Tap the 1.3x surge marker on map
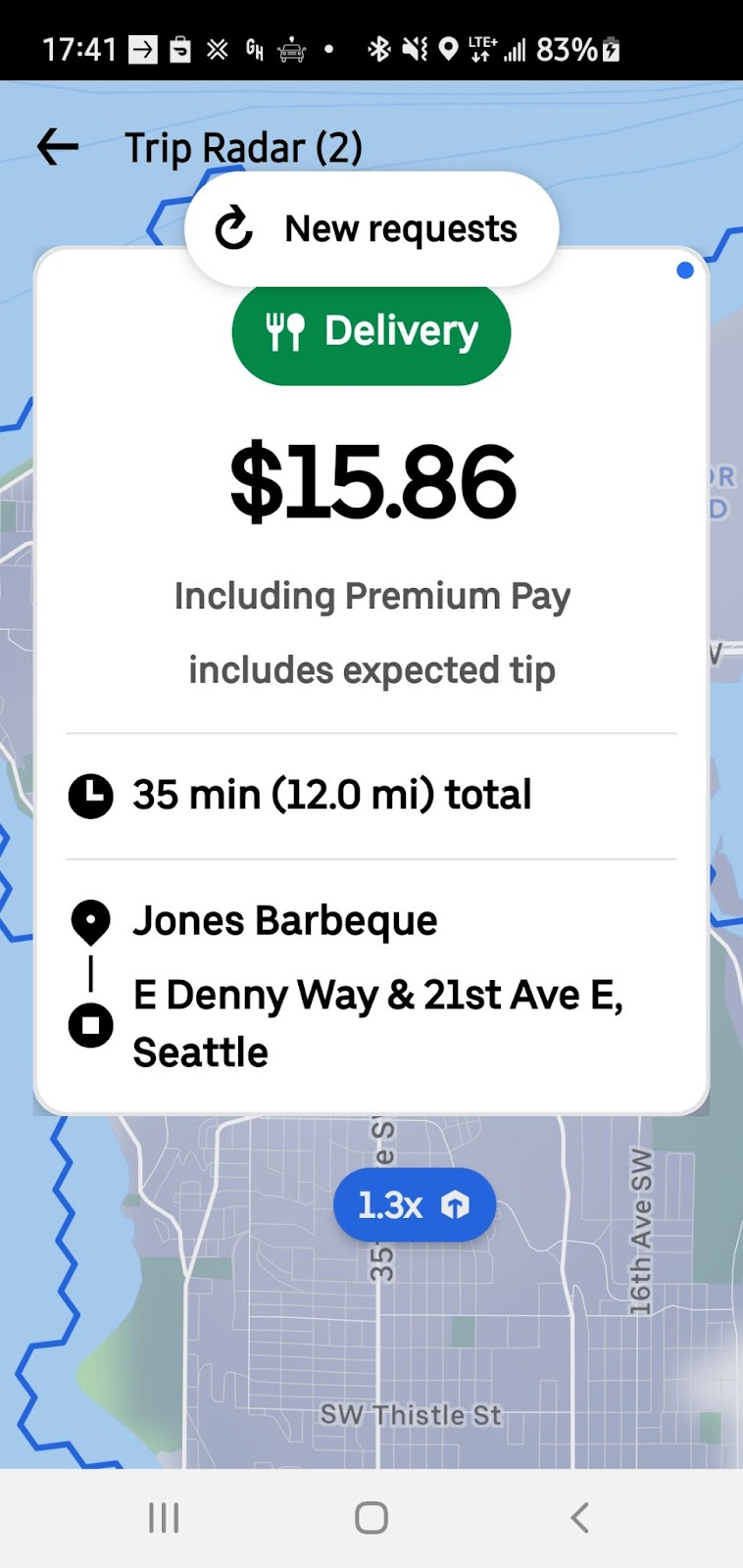Screen dimensions: 743x1568 click(414, 1204)
